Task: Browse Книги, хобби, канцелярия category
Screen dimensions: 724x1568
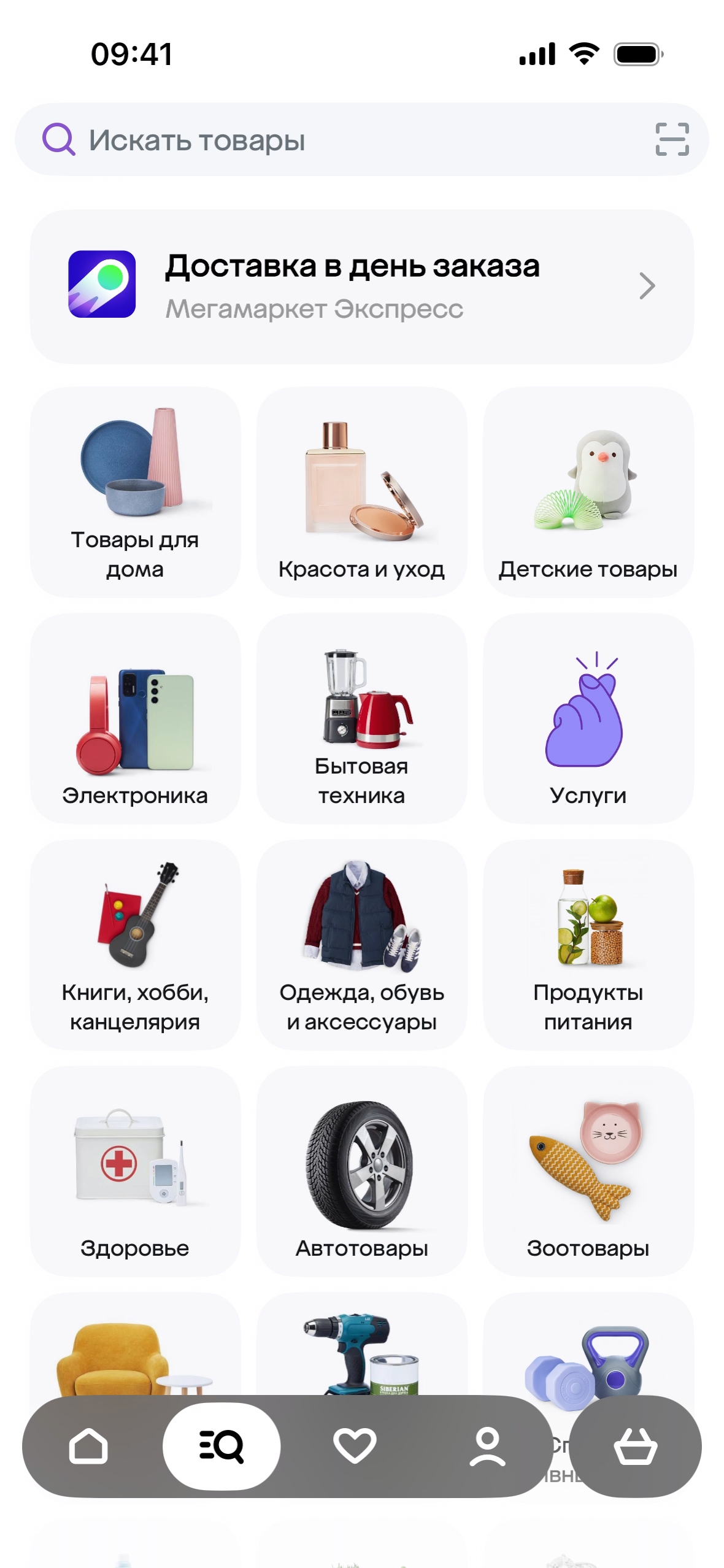Action: pos(135,945)
